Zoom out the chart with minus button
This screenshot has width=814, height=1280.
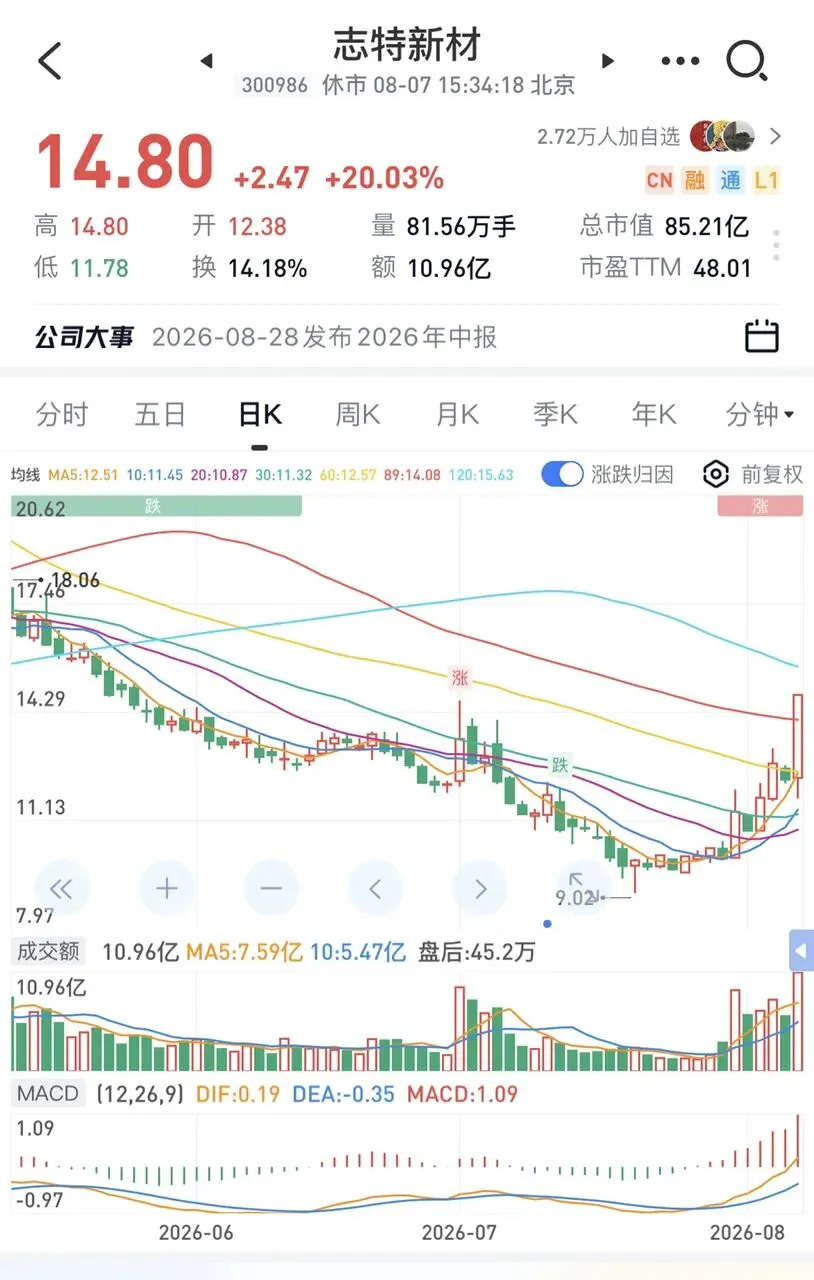point(271,887)
